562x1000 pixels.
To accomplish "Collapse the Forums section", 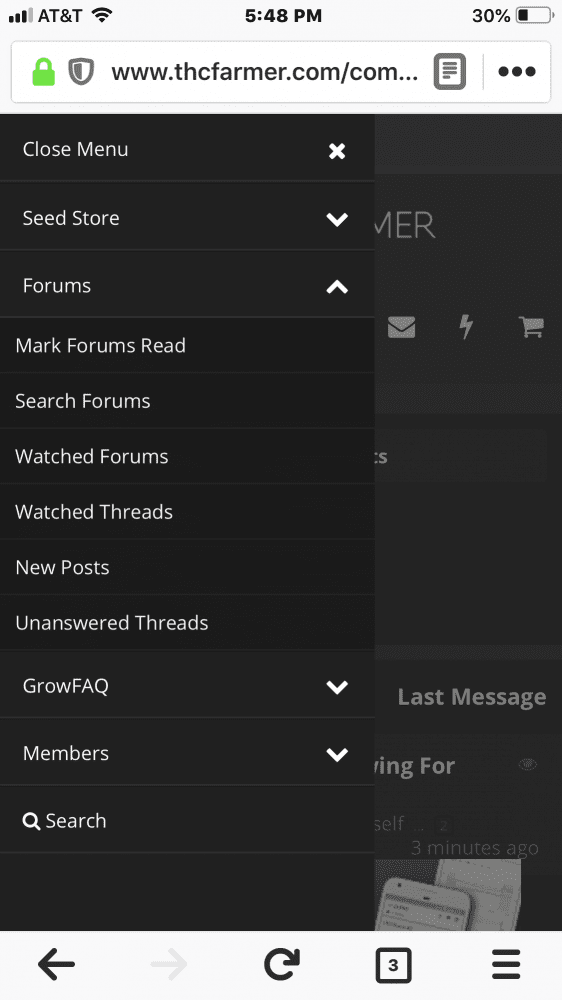I will pos(187,286).
